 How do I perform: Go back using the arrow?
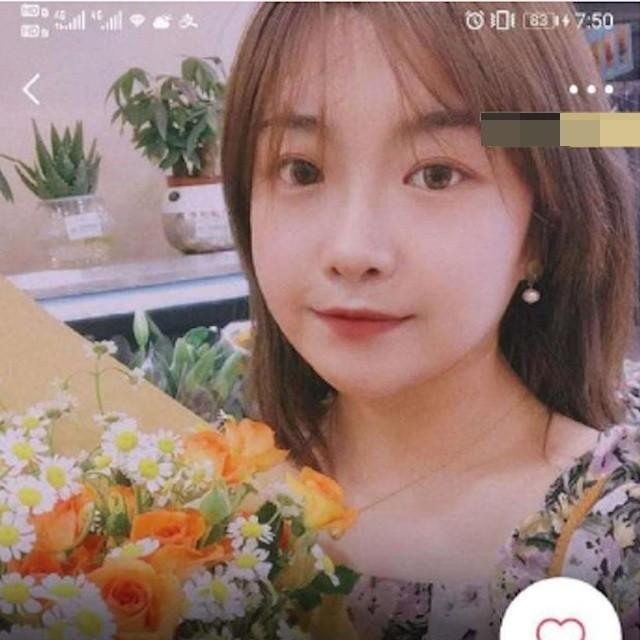[x=31, y=89]
